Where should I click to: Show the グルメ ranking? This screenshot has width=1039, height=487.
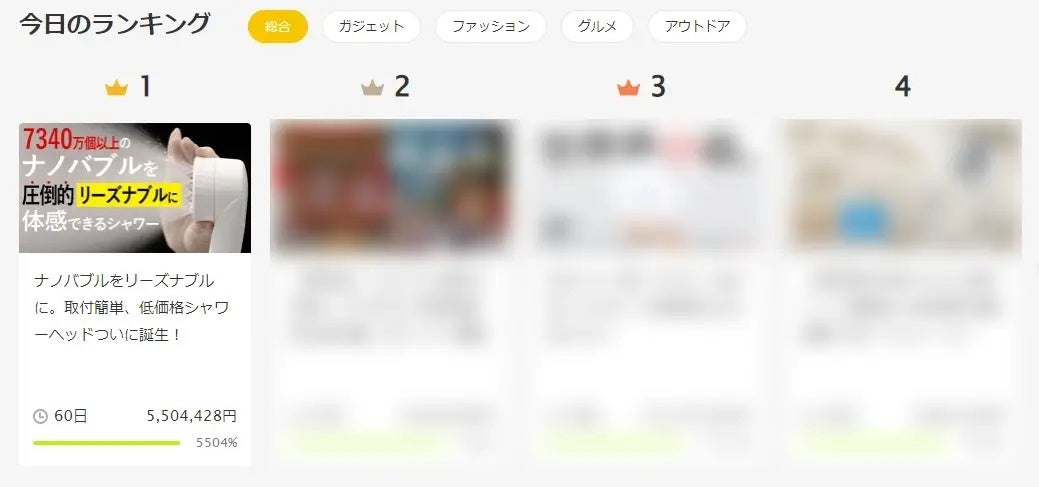pyautogui.click(x=597, y=27)
